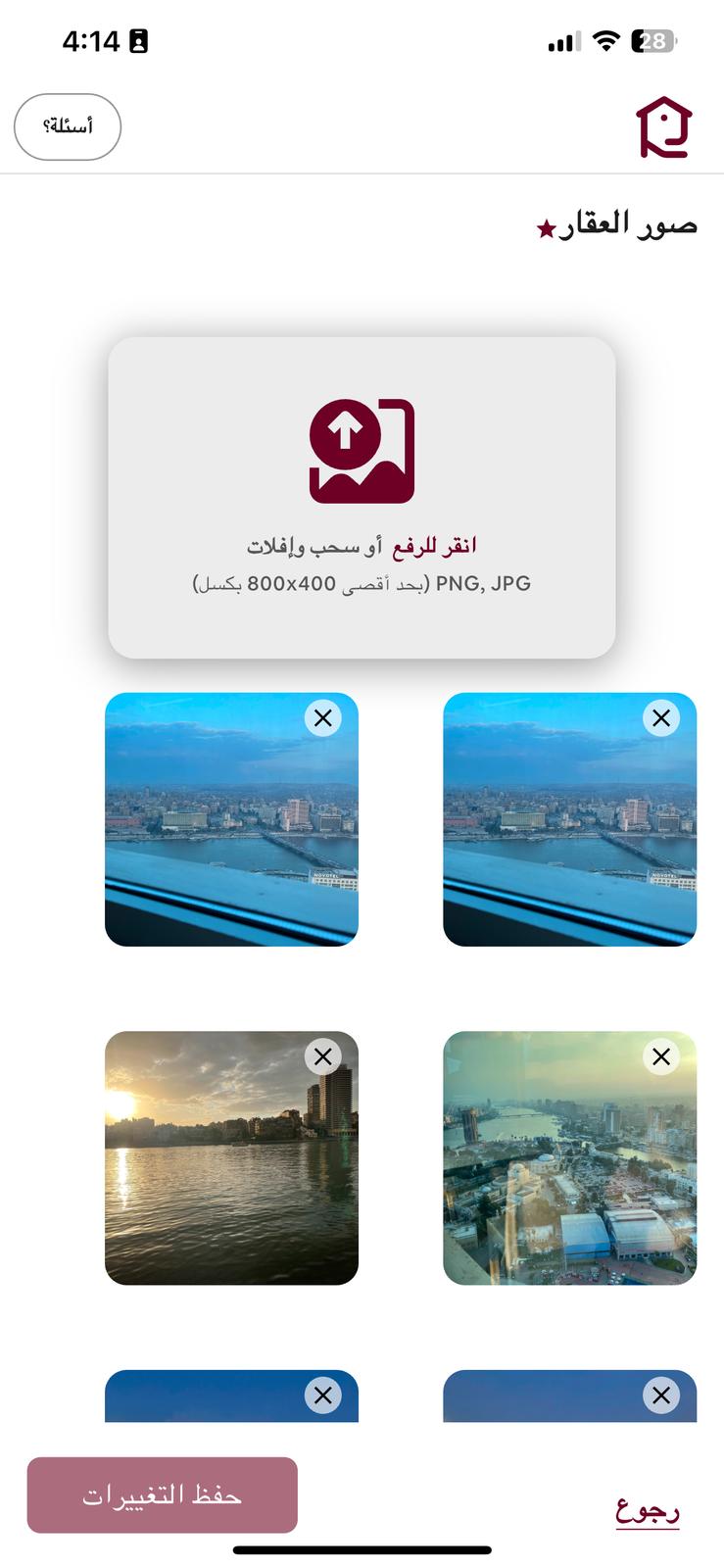Save changes with حفظ التغييرات
Image resolution: width=724 pixels, height=1568 pixels.
pyautogui.click(x=162, y=1494)
